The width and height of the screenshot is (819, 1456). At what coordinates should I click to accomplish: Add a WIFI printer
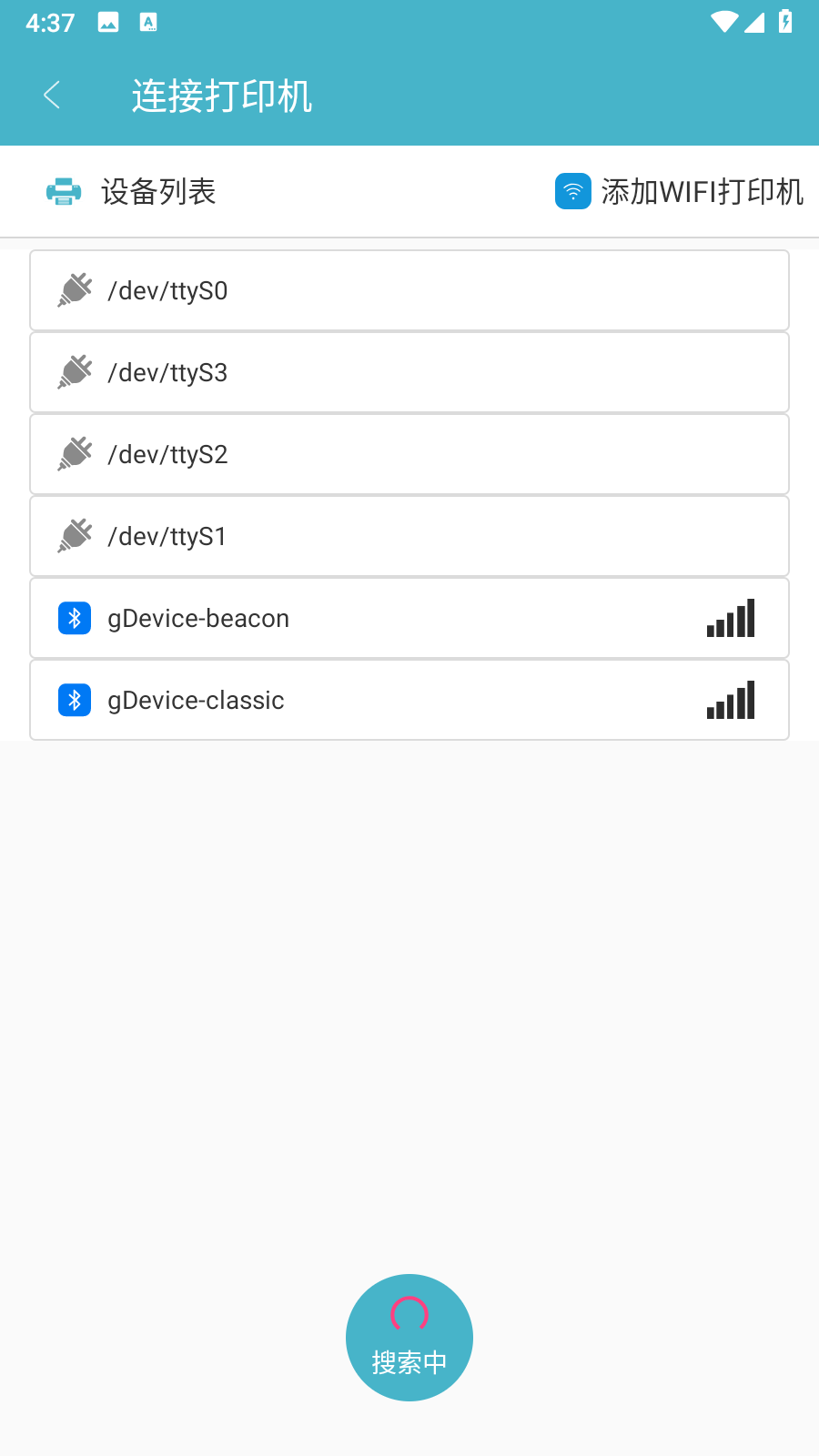click(x=680, y=192)
